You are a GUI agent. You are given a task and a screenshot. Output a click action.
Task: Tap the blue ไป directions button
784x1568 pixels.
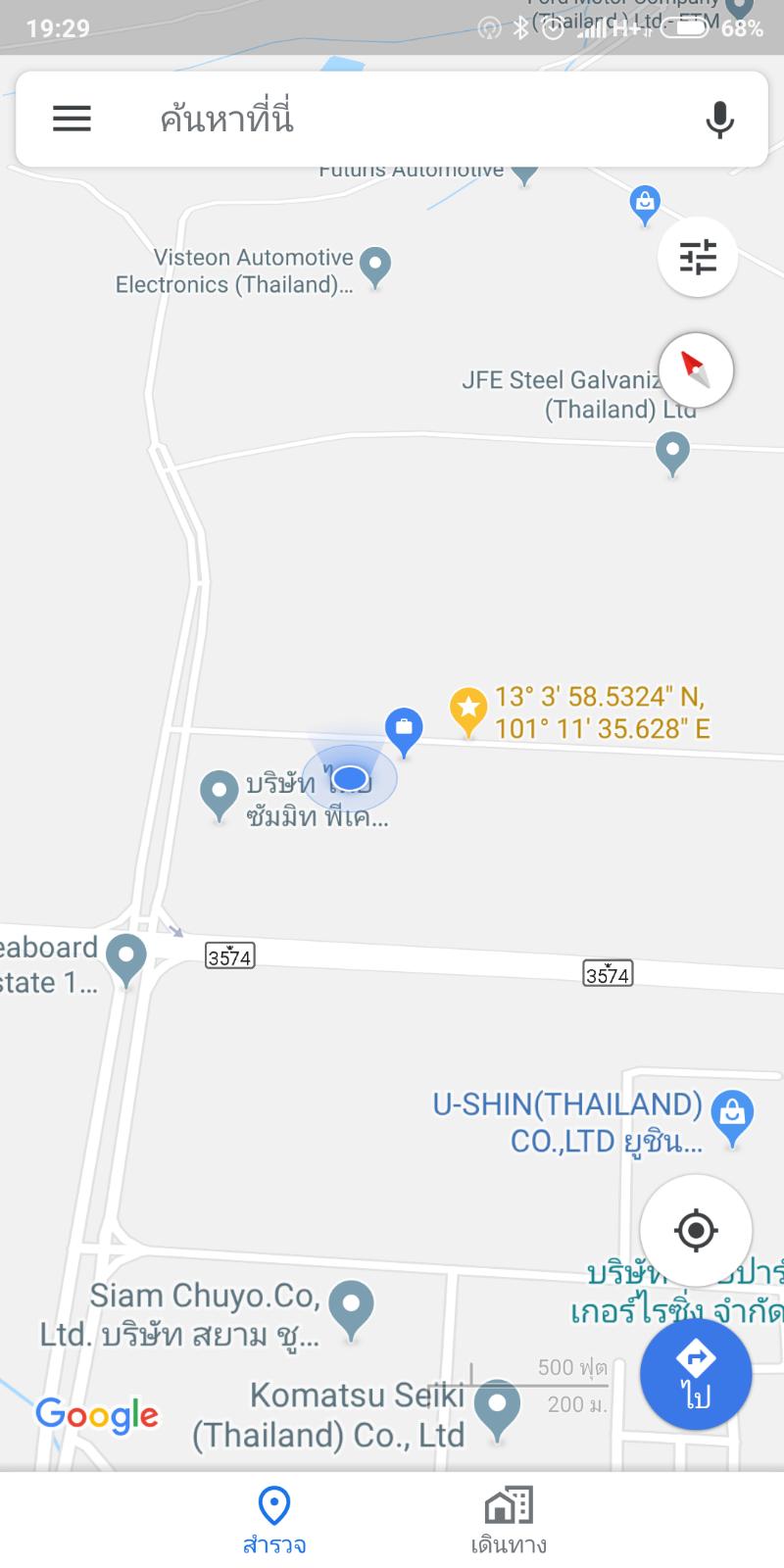pyautogui.click(x=696, y=1373)
